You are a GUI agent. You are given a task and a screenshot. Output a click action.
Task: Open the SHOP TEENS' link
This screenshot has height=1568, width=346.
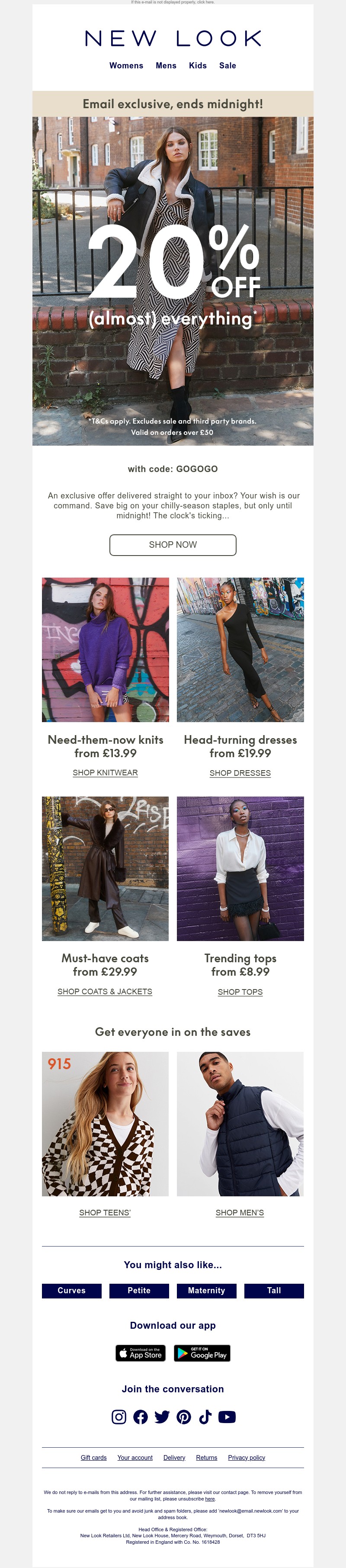point(105,1212)
